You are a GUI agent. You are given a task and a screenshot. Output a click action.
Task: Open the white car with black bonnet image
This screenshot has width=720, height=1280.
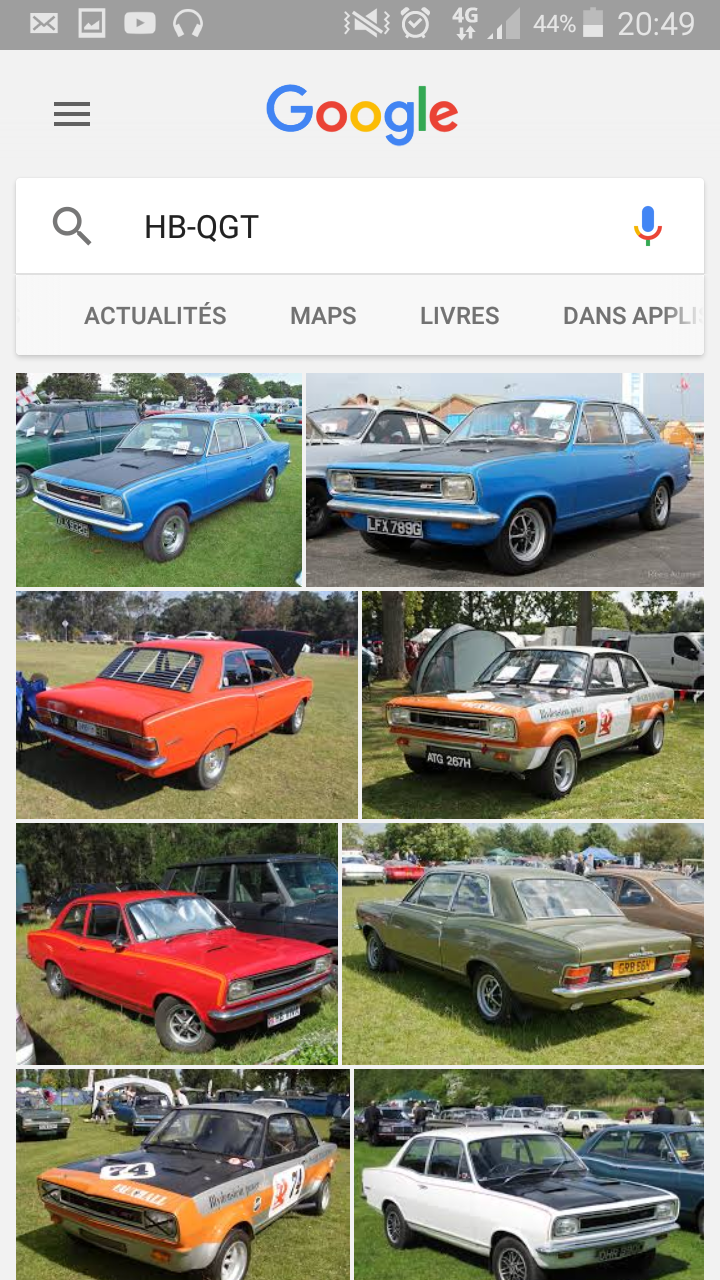(x=528, y=1175)
